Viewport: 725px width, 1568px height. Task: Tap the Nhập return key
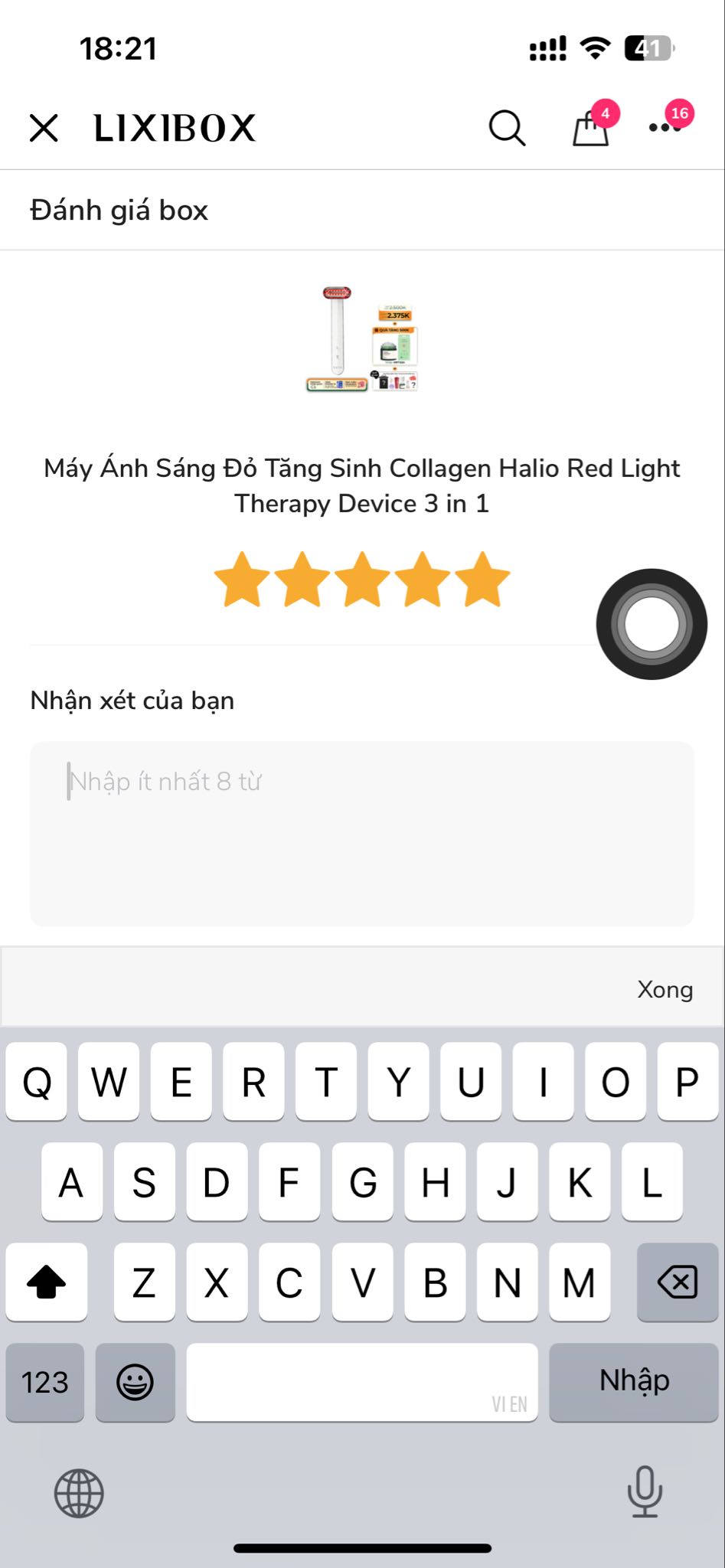[x=634, y=1382]
